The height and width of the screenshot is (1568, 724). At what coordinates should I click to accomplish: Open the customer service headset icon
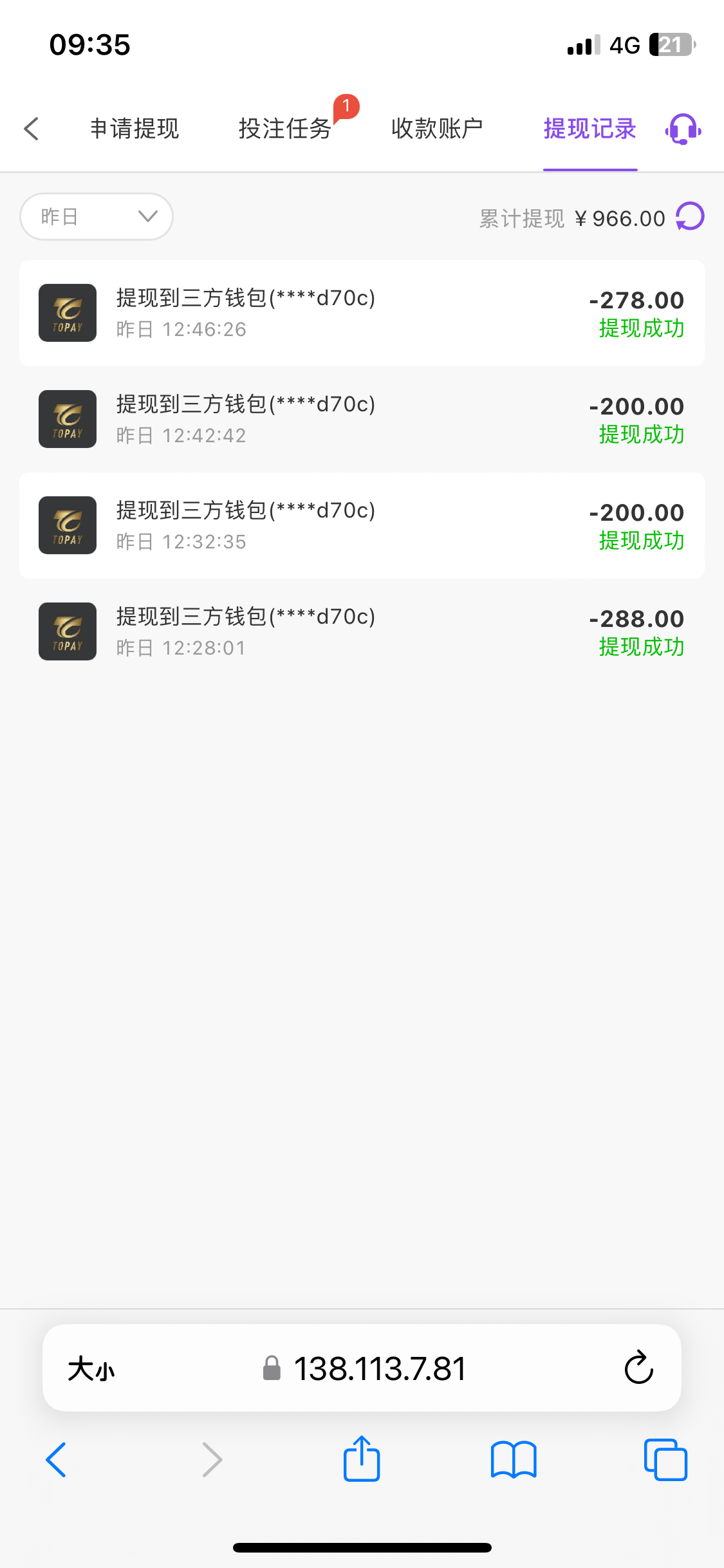(x=682, y=129)
